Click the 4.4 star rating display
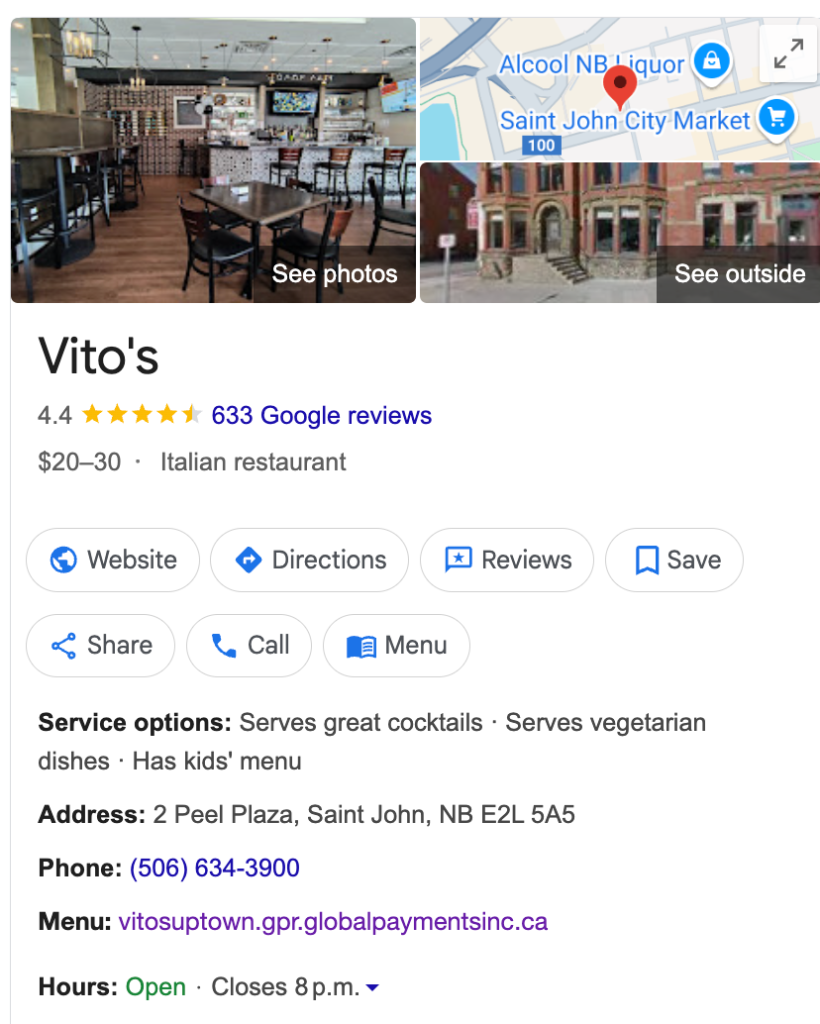The image size is (820, 1024). [x=118, y=412]
